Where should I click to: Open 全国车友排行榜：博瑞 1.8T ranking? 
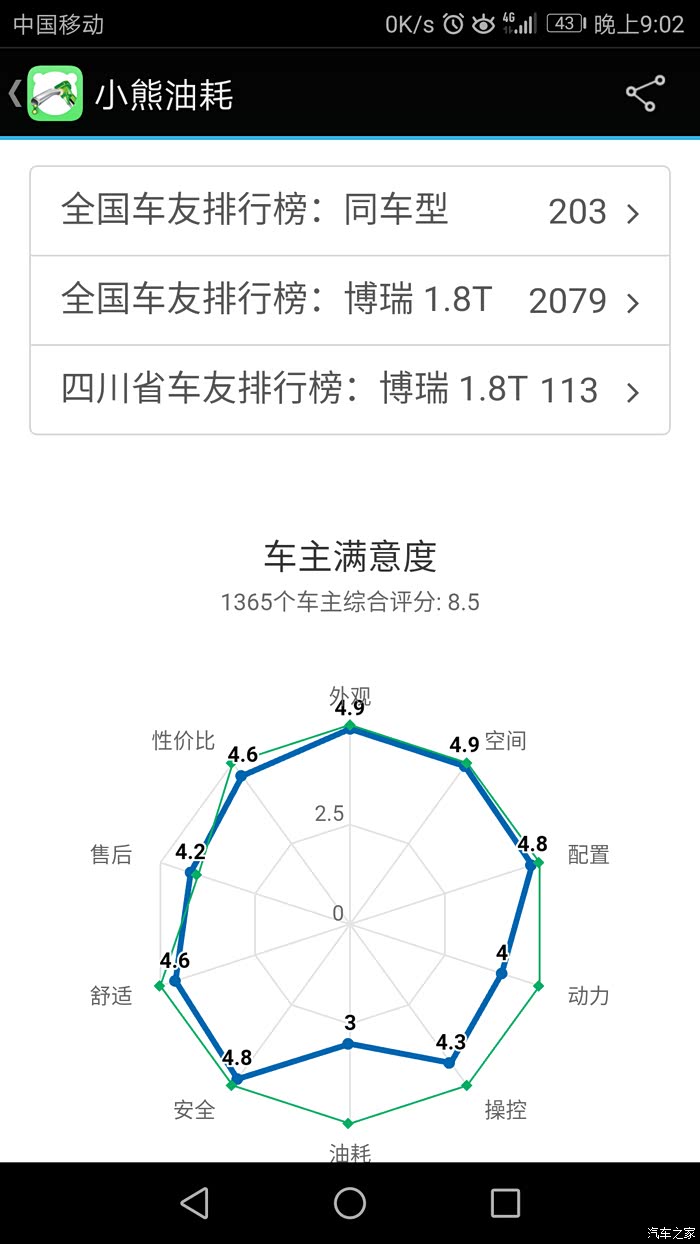[x=350, y=301]
